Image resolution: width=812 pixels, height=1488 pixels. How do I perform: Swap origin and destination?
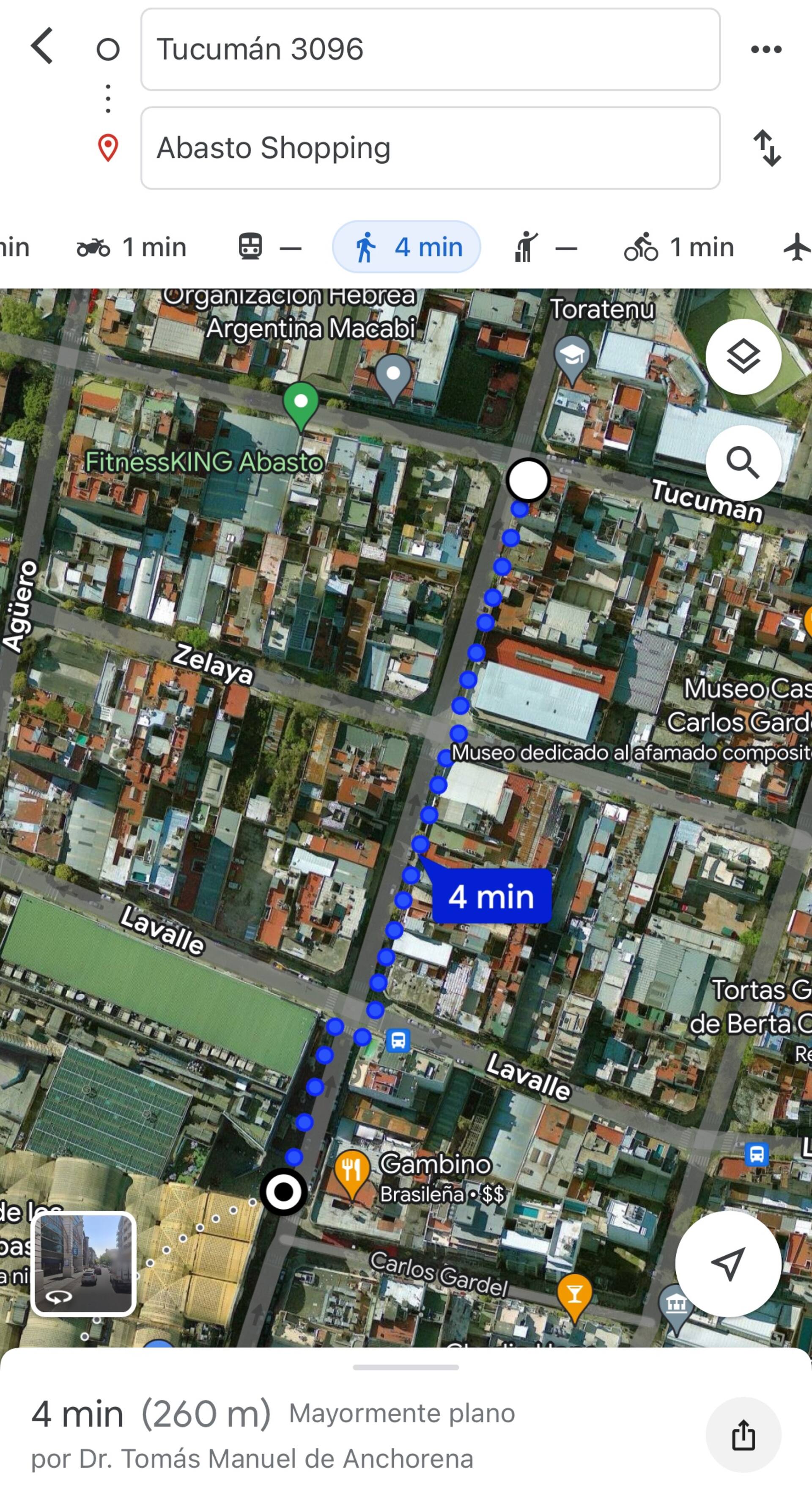(767, 149)
